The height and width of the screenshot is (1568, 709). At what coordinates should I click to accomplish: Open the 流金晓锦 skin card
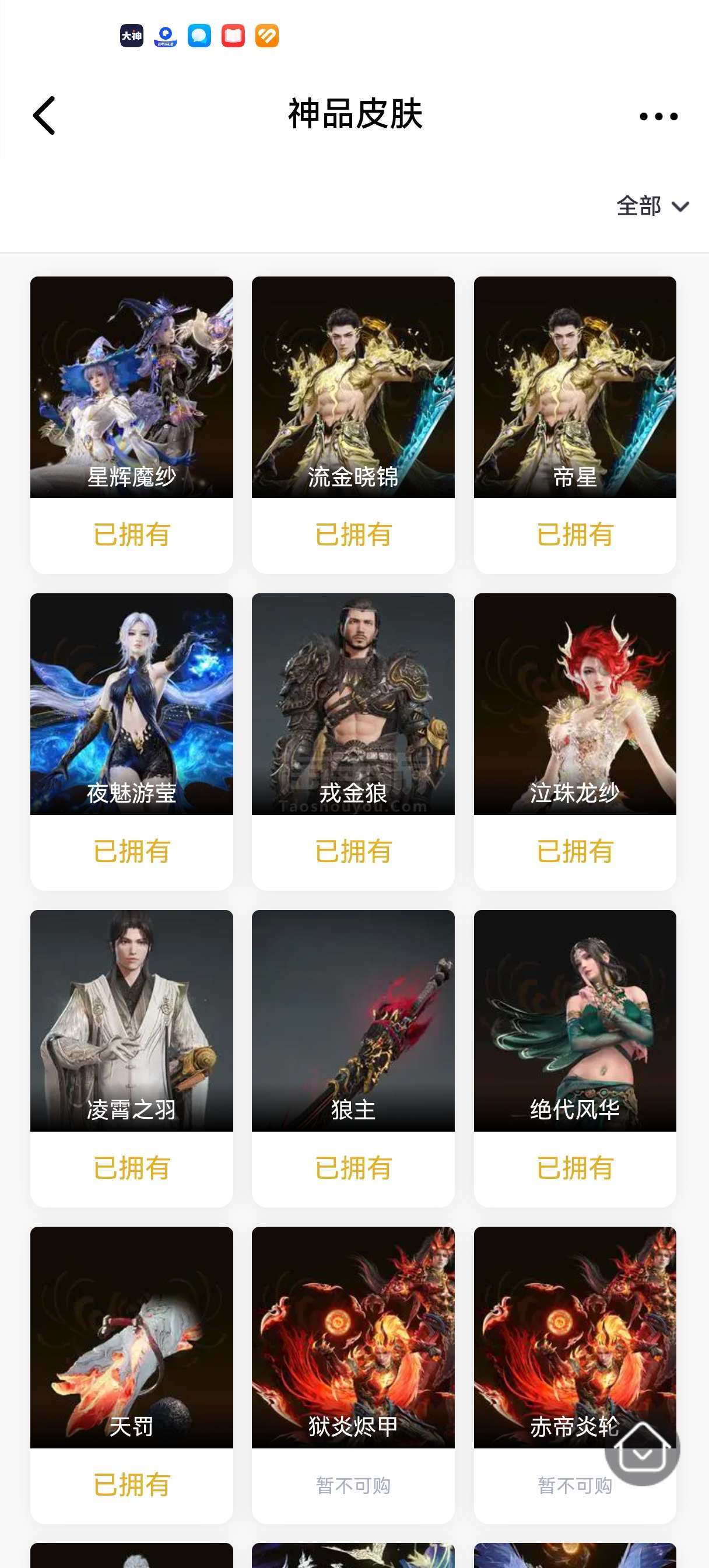pos(353,424)
